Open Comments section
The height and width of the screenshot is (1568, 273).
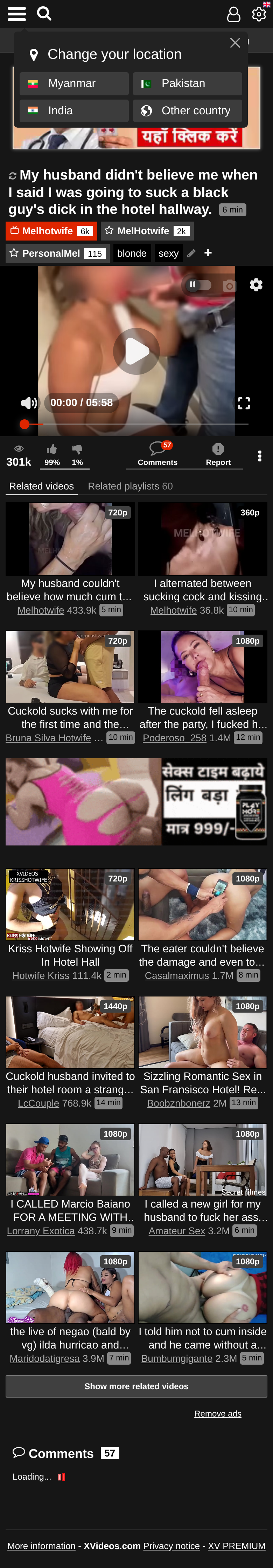pyautogui.click(x=157, y=454)
